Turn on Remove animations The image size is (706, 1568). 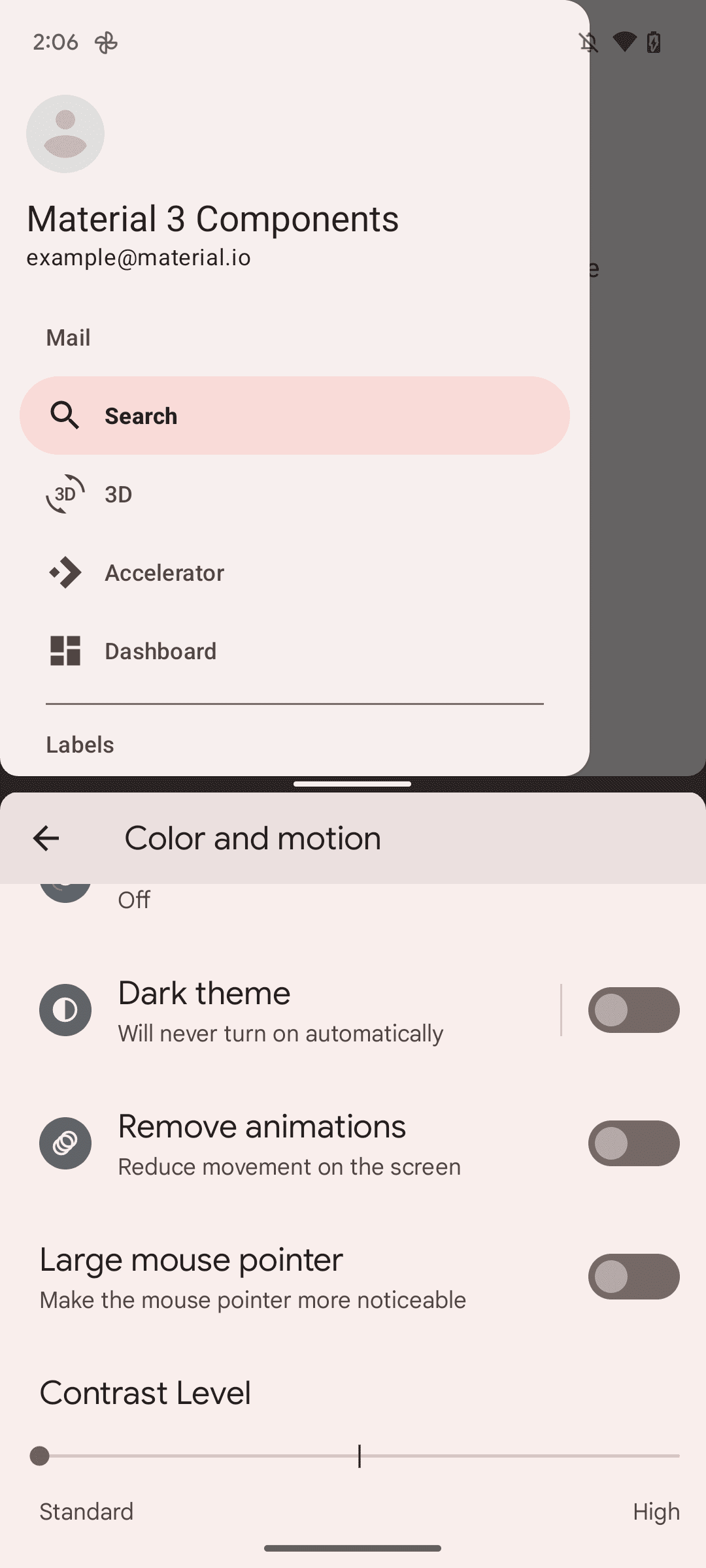tap(633, 1143)
